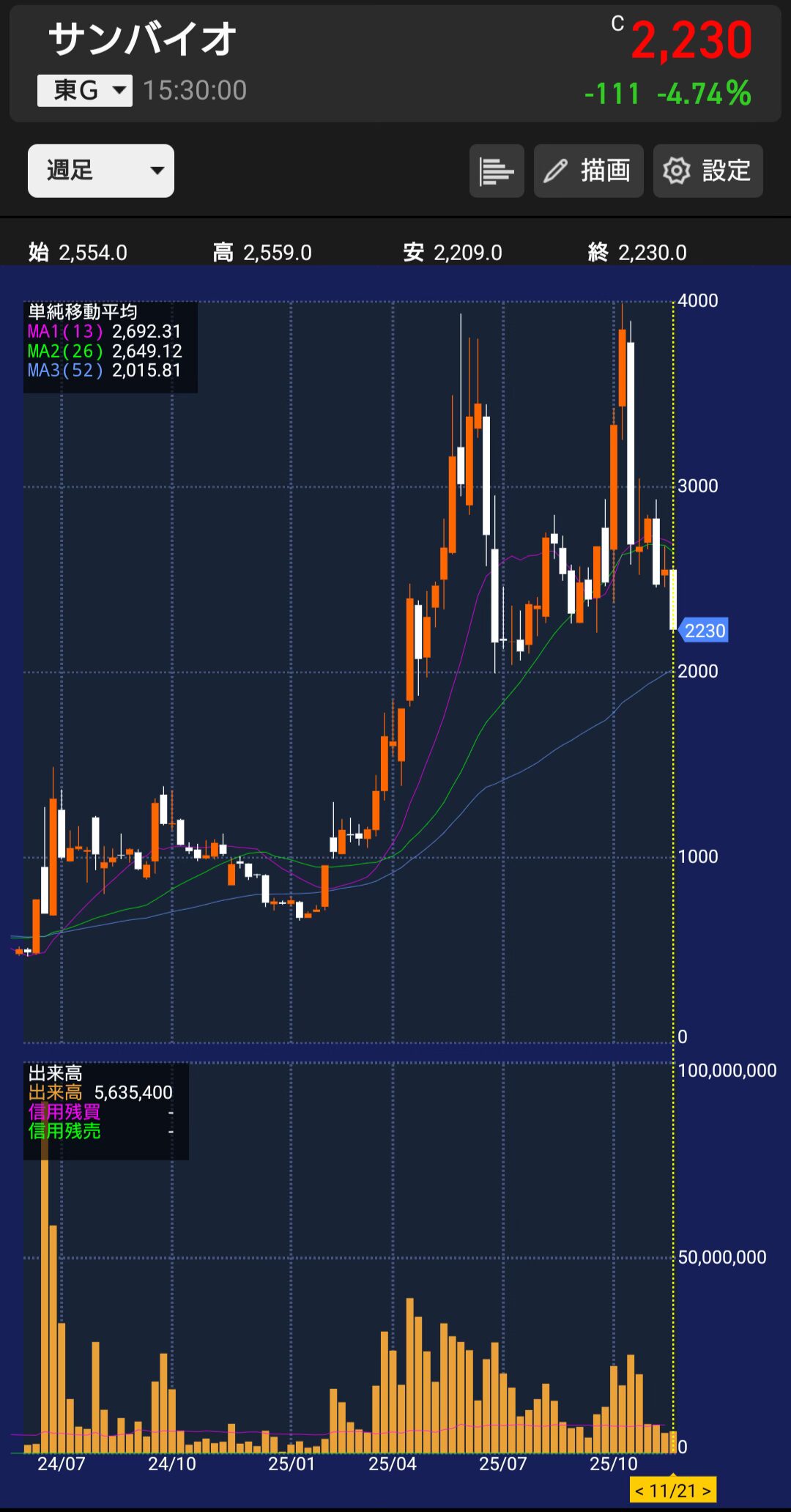Tap the 11/21 date cursor label
The height and width of the screenshot is (1512, 791).
[x=672, y=1491]
